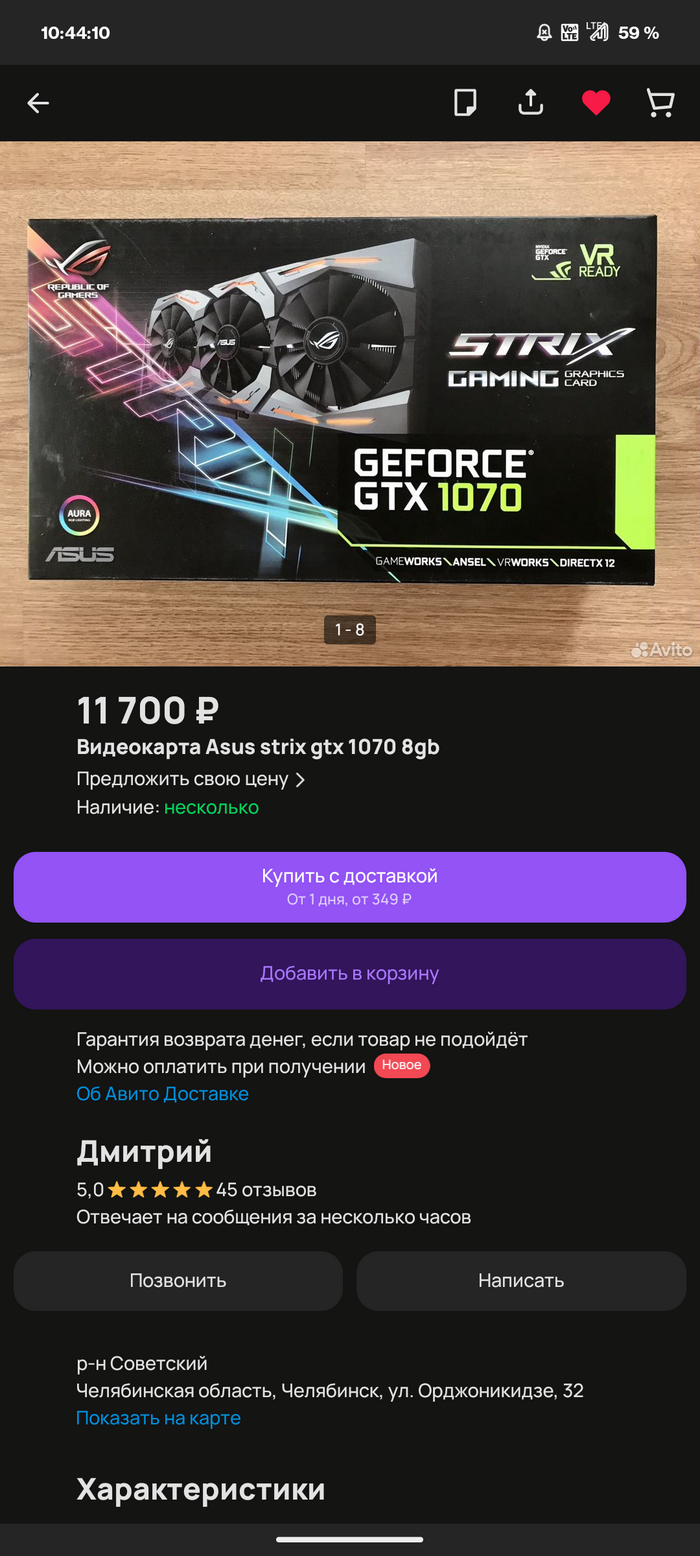
Task: Open the note icon in top bar
Action: [465, 103]
